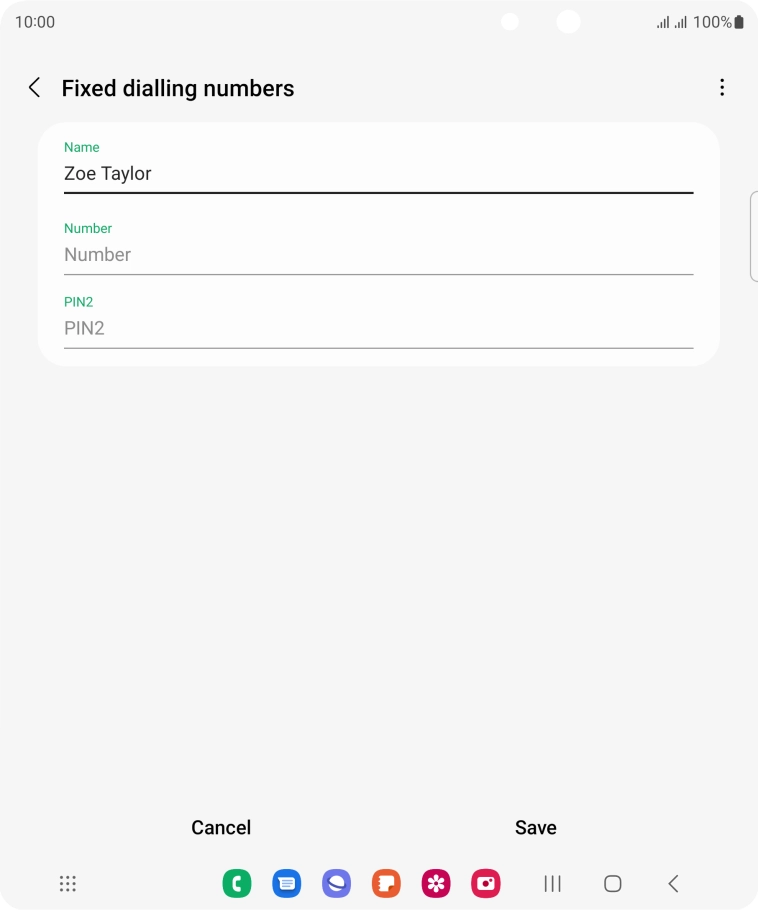Edit the Name field showing Zoe Taylor
Image resolution: width=758 pixels, height=910 pixels.
tap(378, 173)
